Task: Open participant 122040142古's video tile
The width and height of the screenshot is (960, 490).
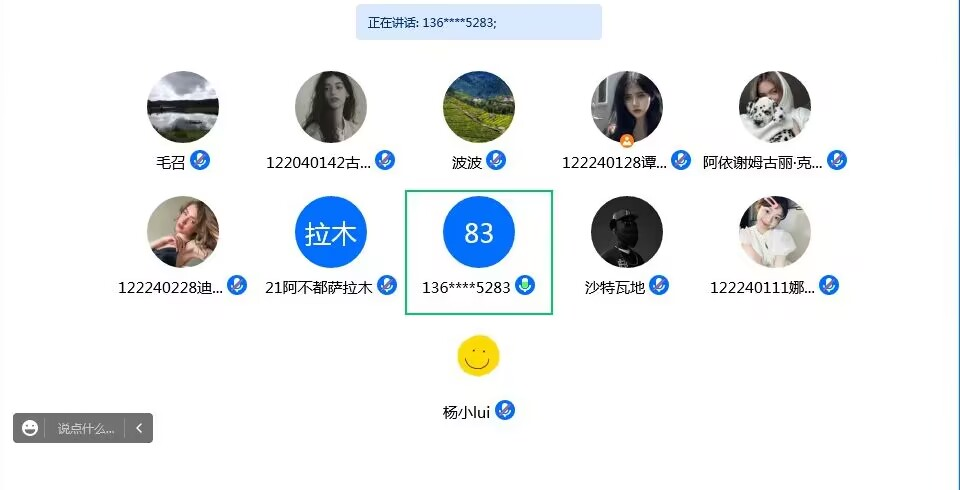Action: pyautogui.click(x=331, y=107)
